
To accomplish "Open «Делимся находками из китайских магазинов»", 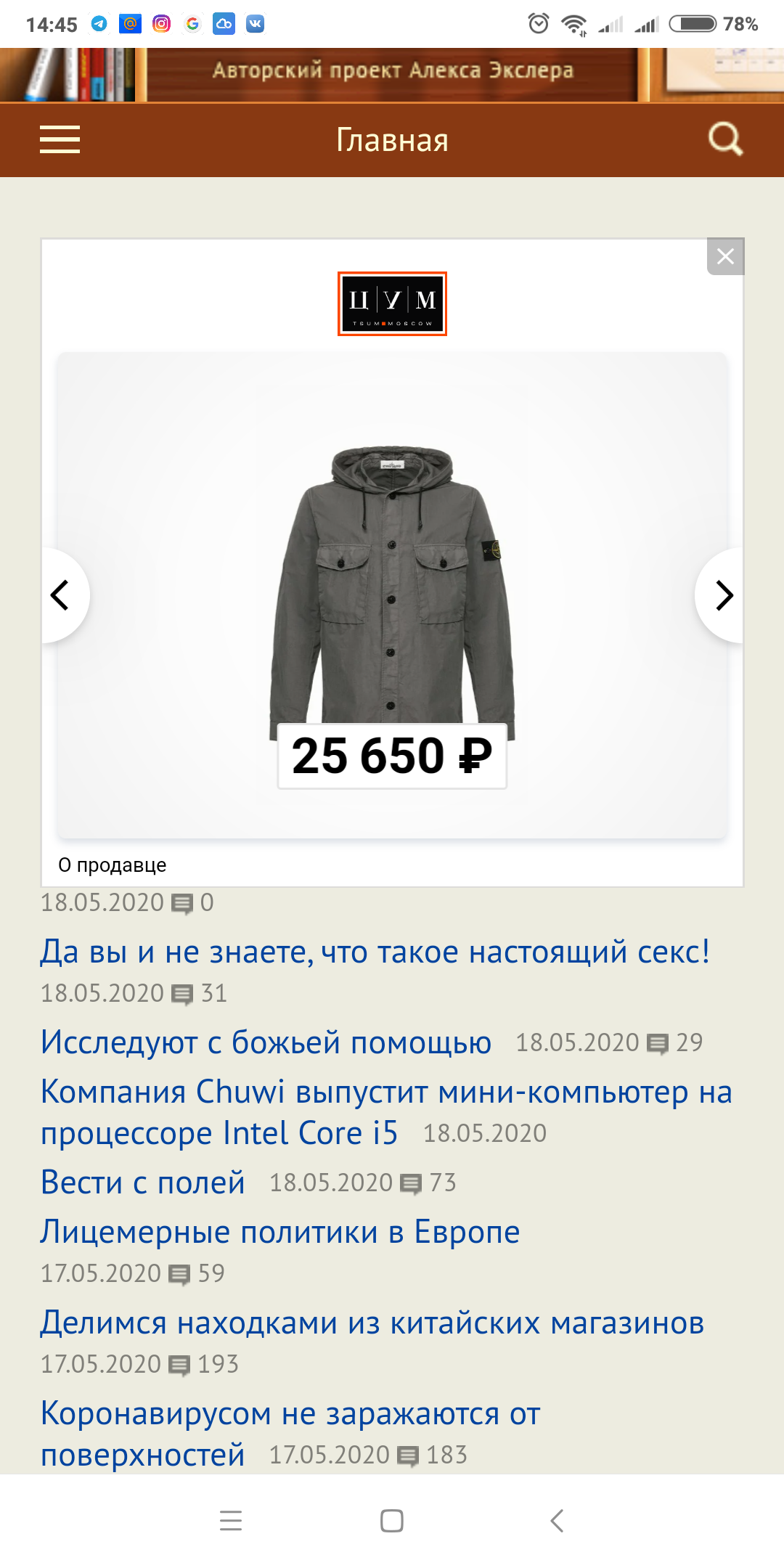I will coord(372,1323).
